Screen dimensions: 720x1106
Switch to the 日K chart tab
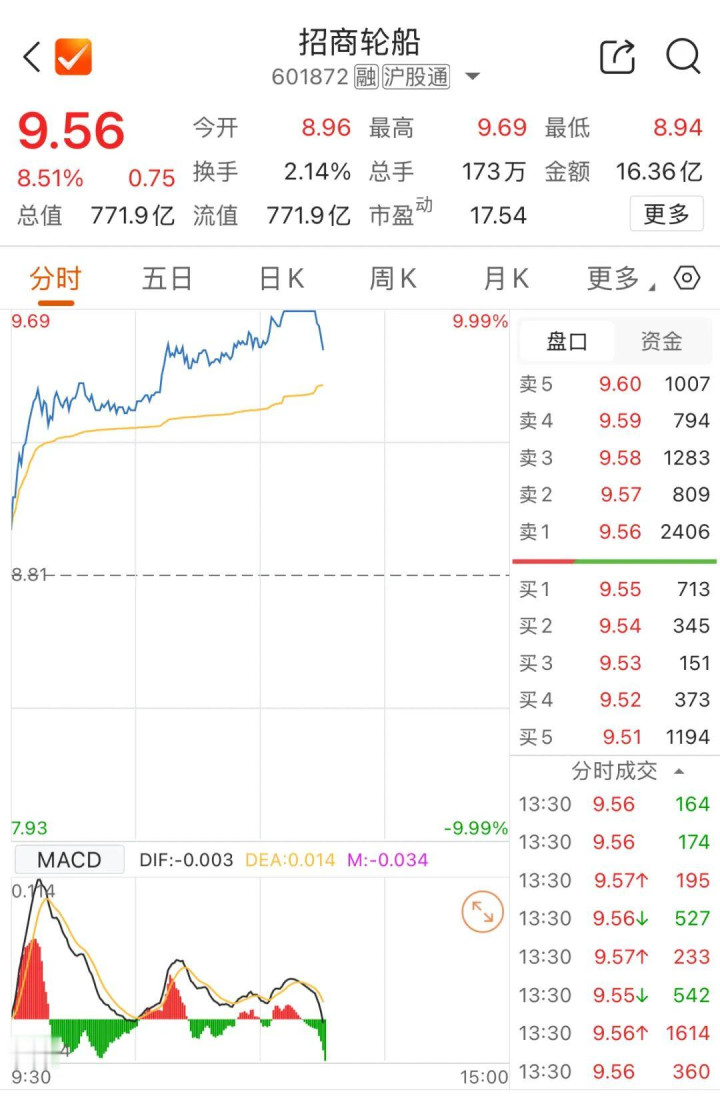[281, 279]
